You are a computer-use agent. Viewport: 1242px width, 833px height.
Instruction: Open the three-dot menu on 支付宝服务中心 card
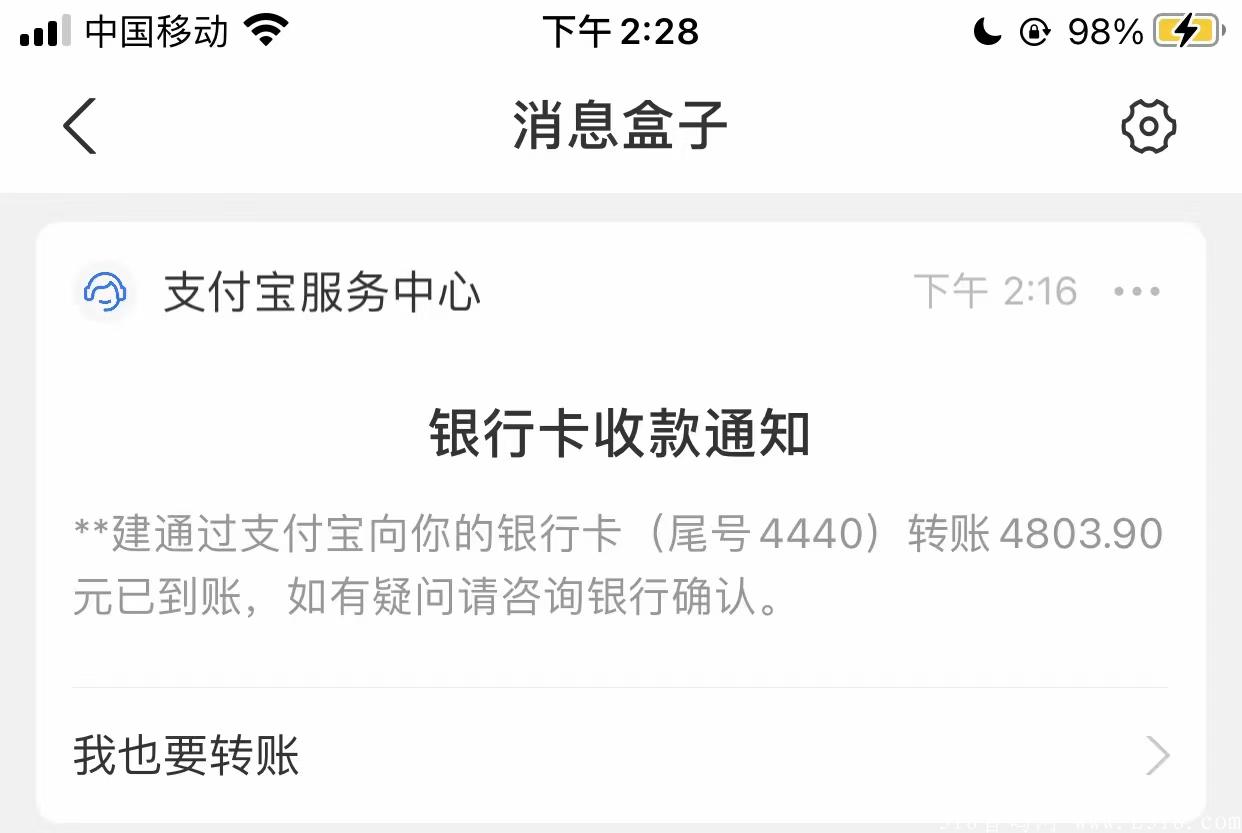[1136, 292]
